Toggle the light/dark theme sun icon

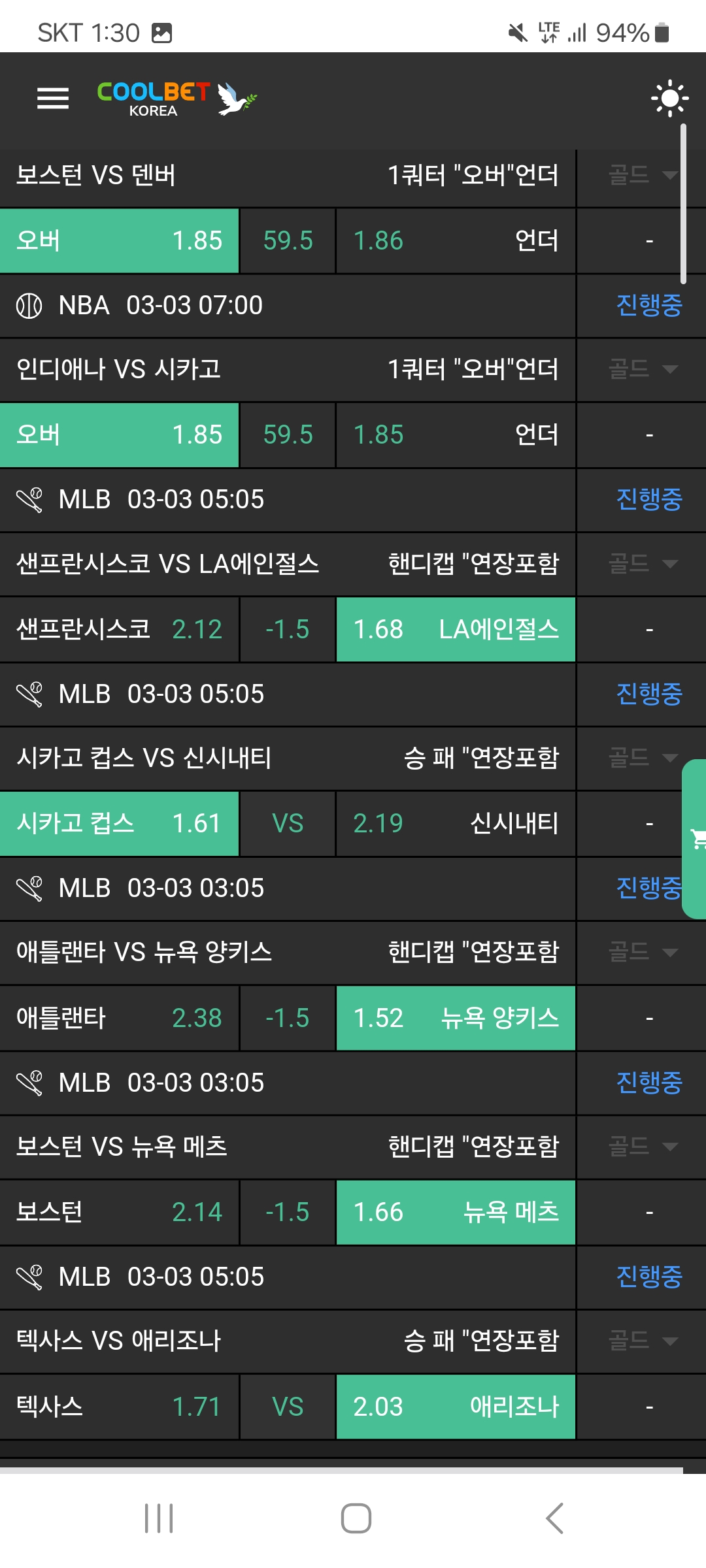(669, 99)
